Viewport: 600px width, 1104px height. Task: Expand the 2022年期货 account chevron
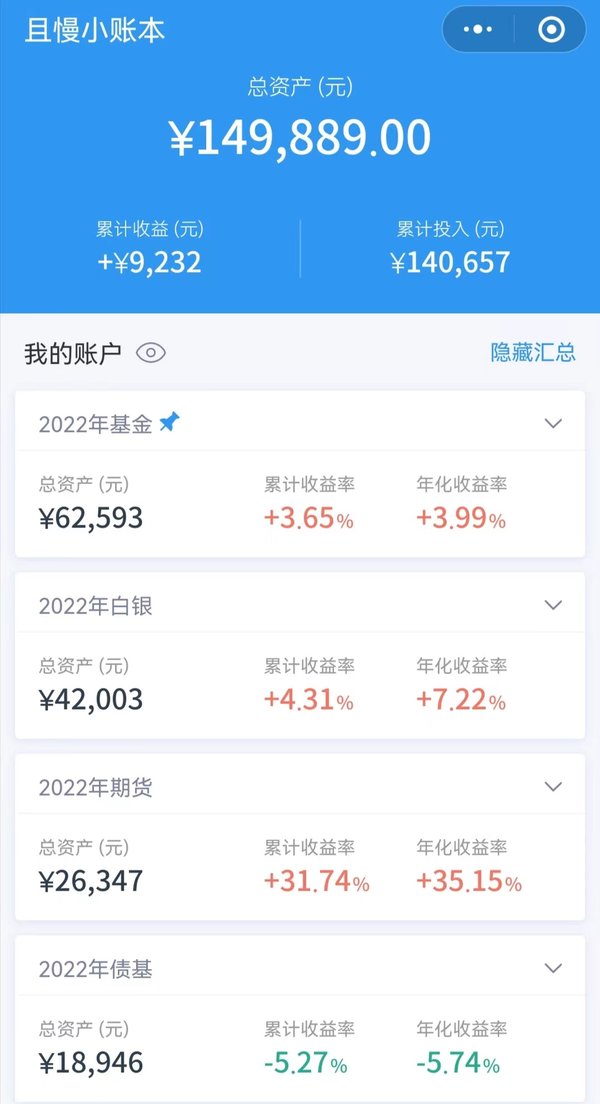(x=554, y=786)
